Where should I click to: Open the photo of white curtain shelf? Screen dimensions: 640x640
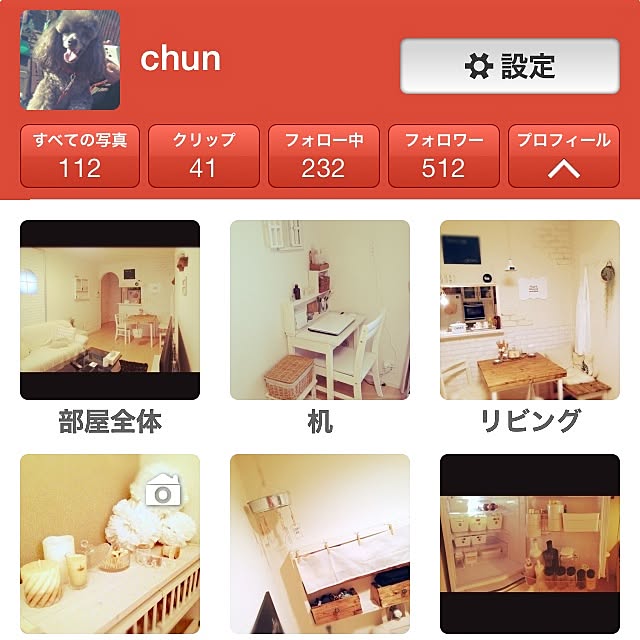click(x=320, y=545)
